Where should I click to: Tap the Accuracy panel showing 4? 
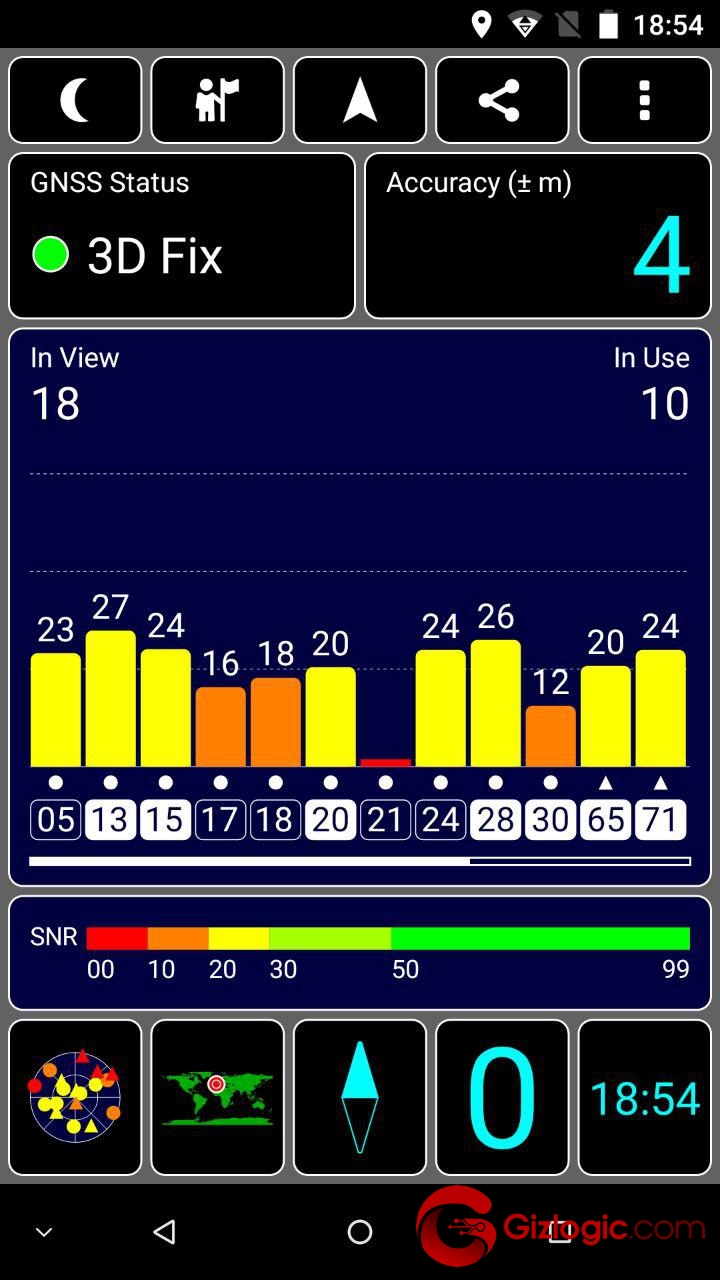pos(538,236)
